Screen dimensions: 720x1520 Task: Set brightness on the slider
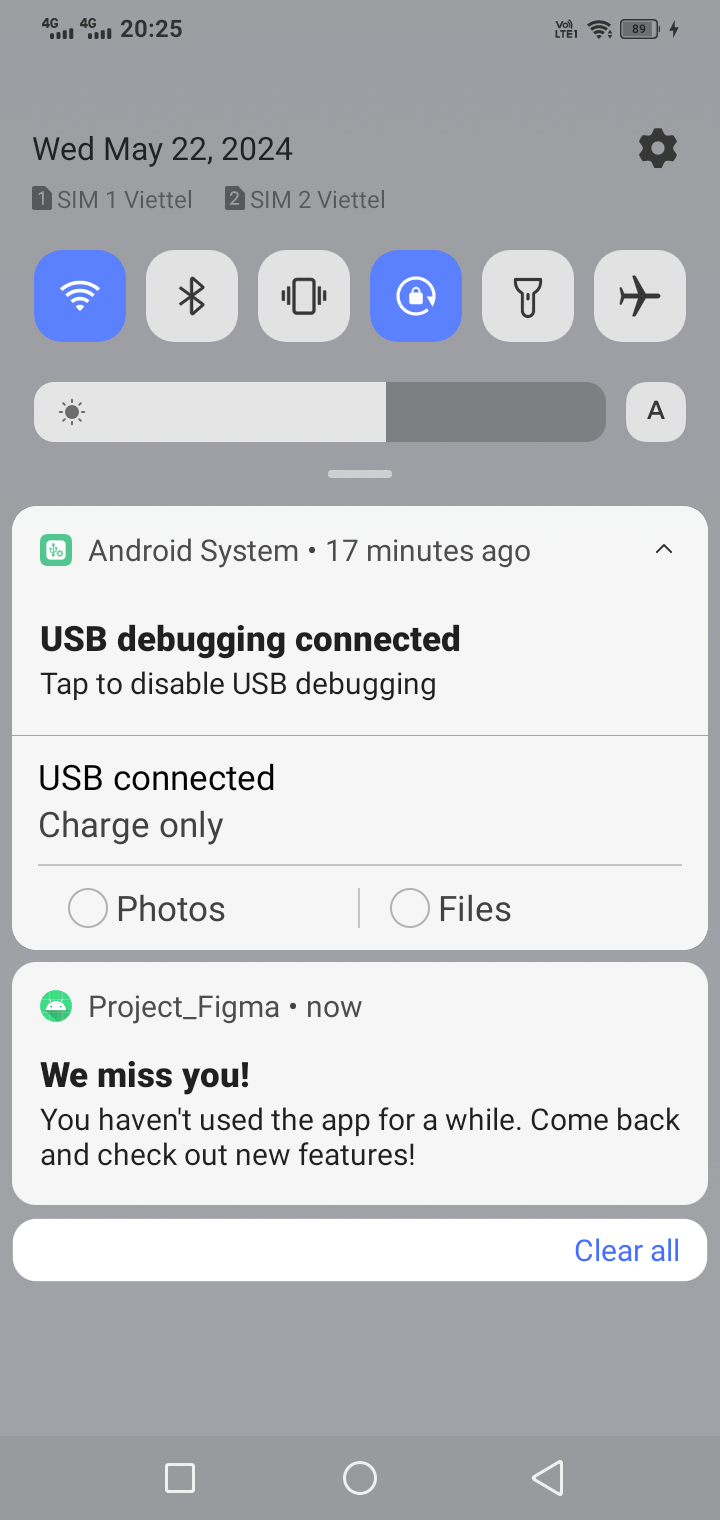[320, 412]
